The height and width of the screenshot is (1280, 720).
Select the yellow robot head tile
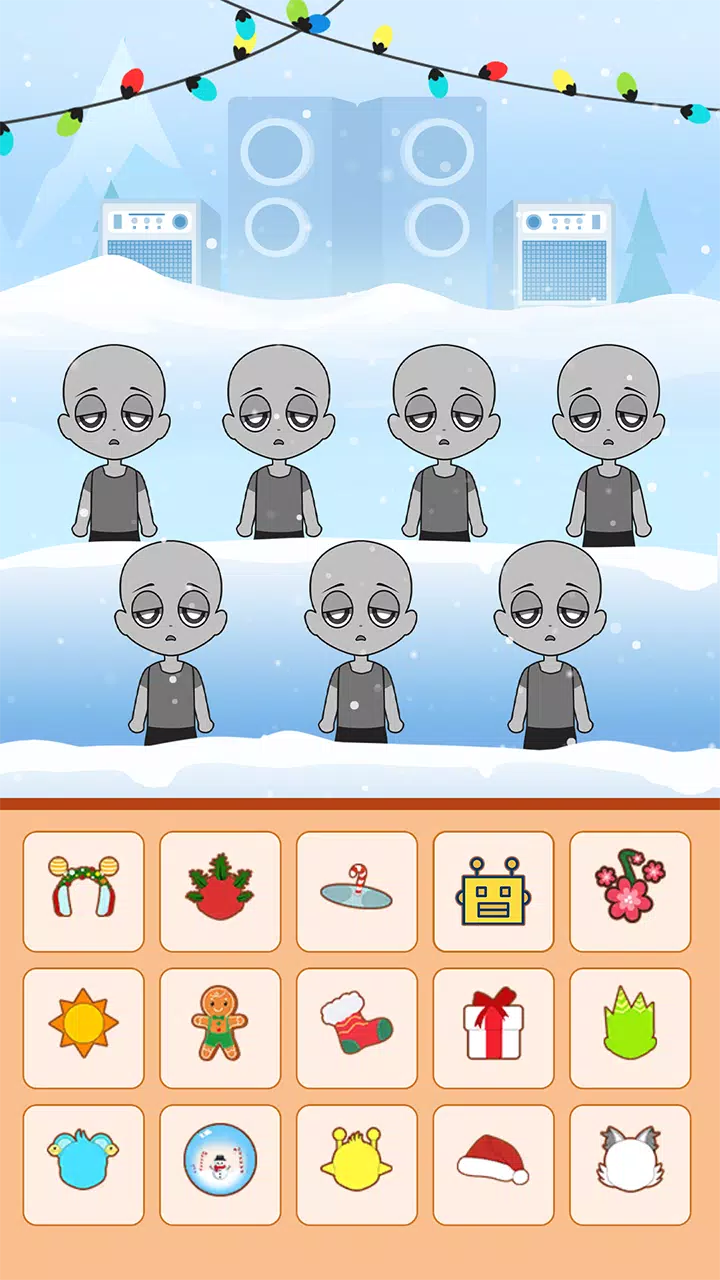[x=493, y=891]
